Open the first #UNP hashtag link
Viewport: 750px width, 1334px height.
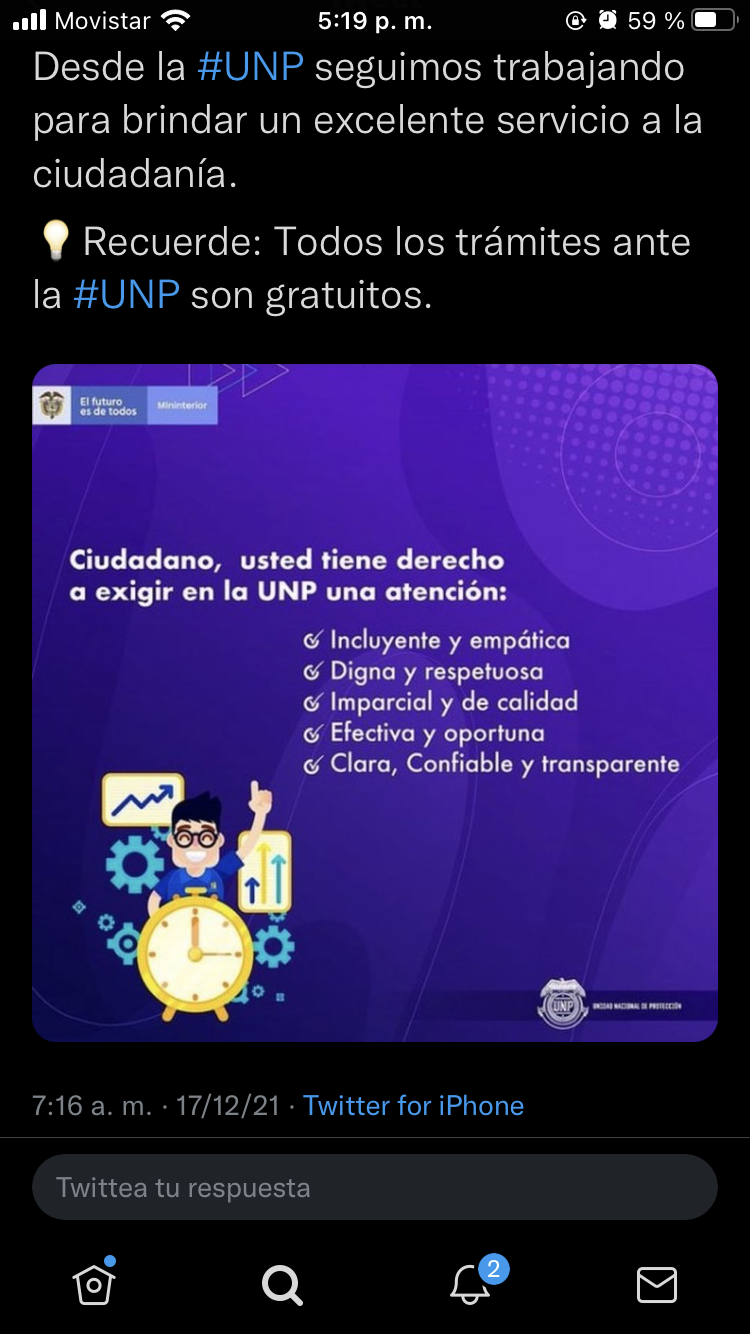[x=251, y=67]
